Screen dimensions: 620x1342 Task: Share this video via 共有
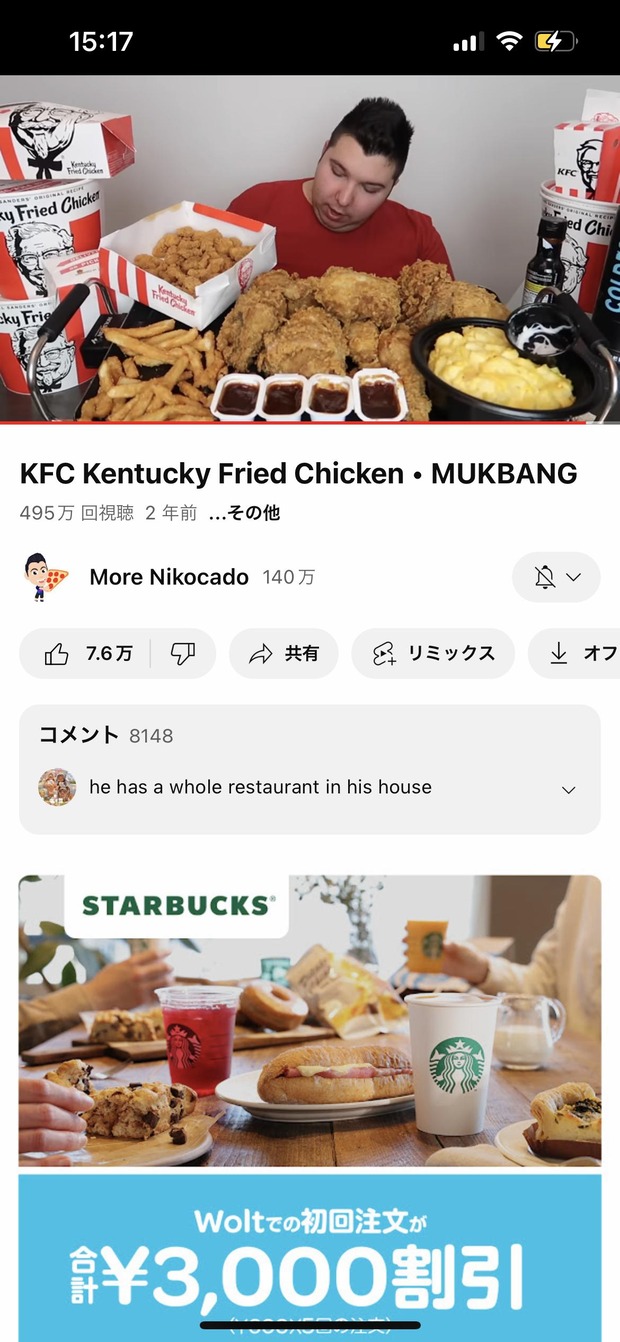coord(284,654)
